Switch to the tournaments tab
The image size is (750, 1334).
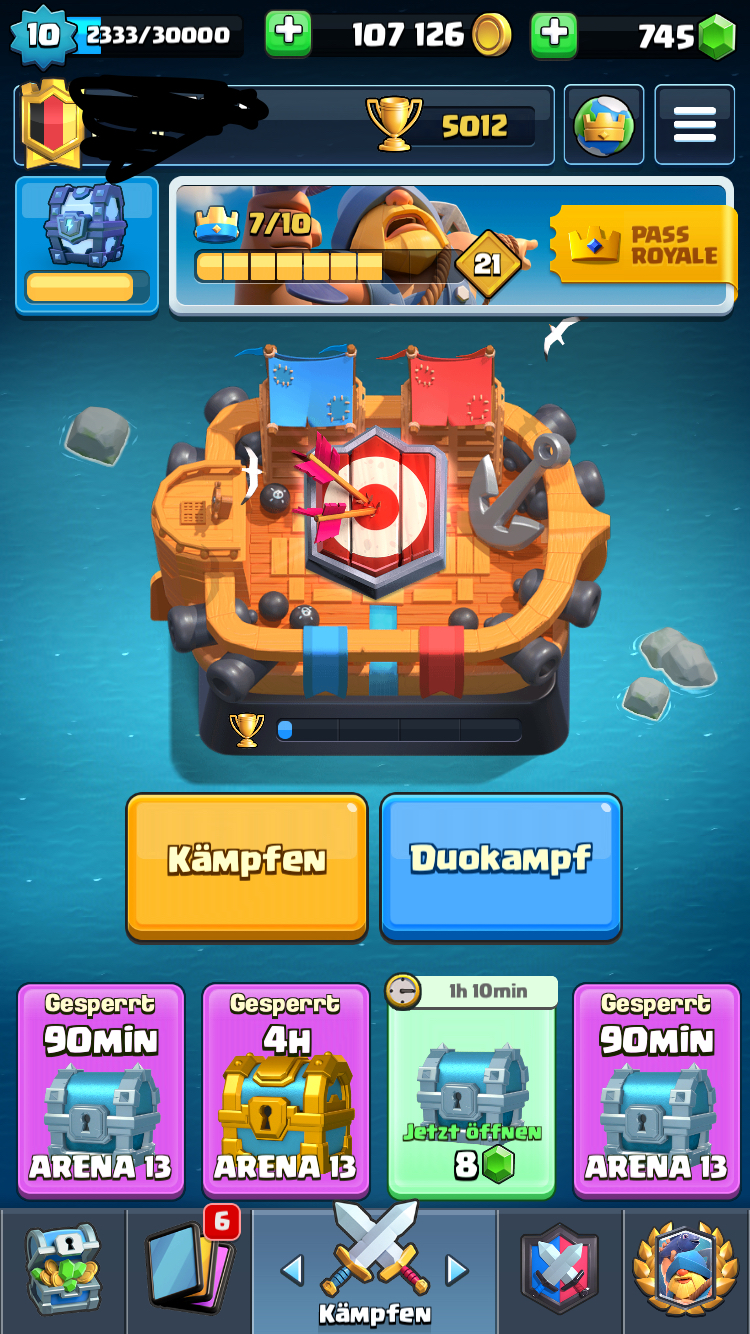[686, 1270]
